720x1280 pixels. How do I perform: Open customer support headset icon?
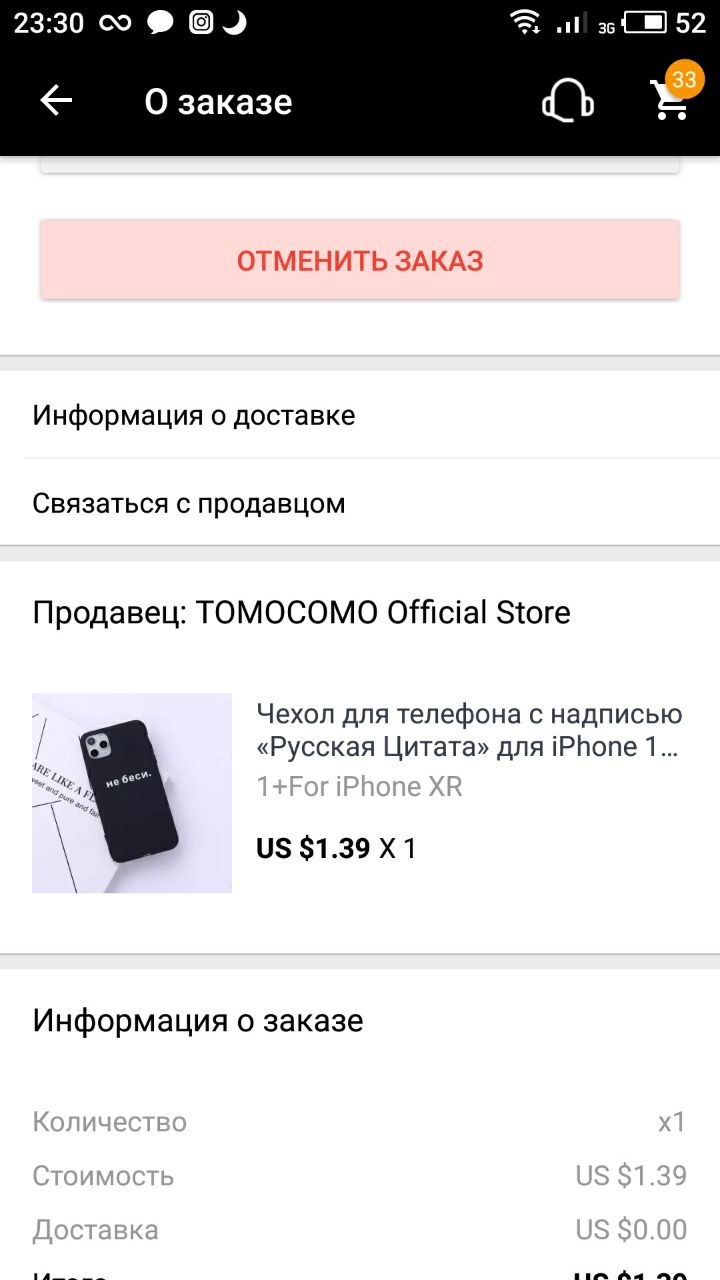click(568, 101)
